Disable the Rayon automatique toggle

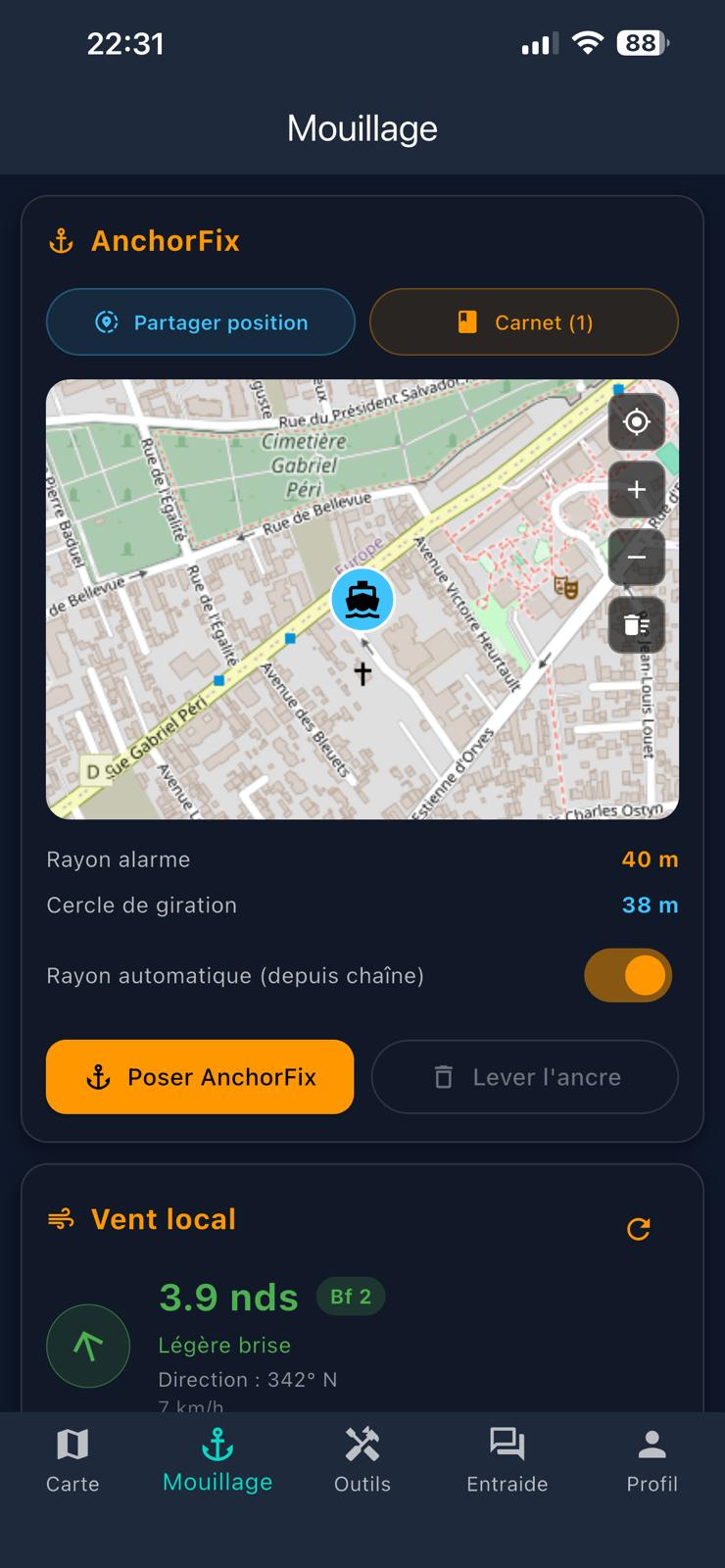628,975
